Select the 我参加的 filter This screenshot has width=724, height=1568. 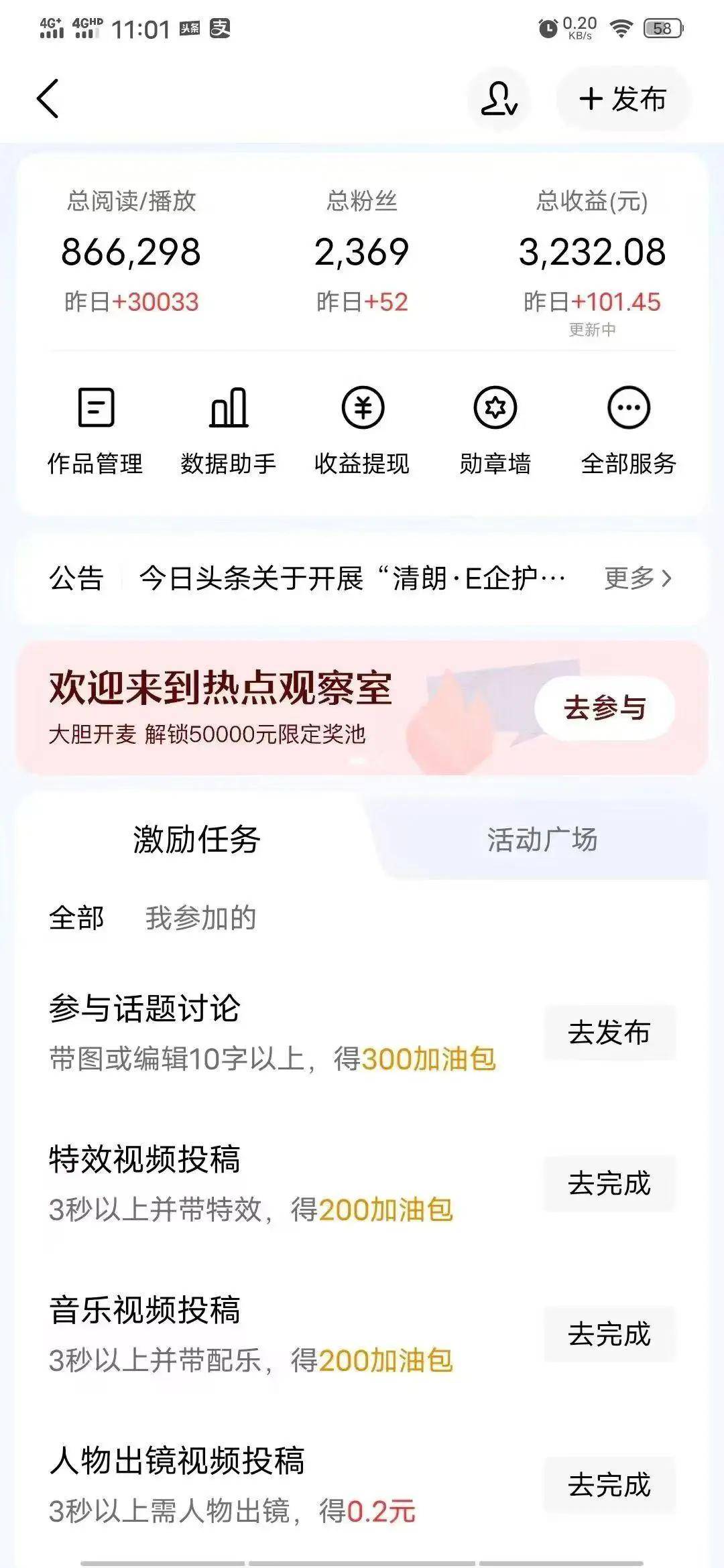click(x=200, y=917)
